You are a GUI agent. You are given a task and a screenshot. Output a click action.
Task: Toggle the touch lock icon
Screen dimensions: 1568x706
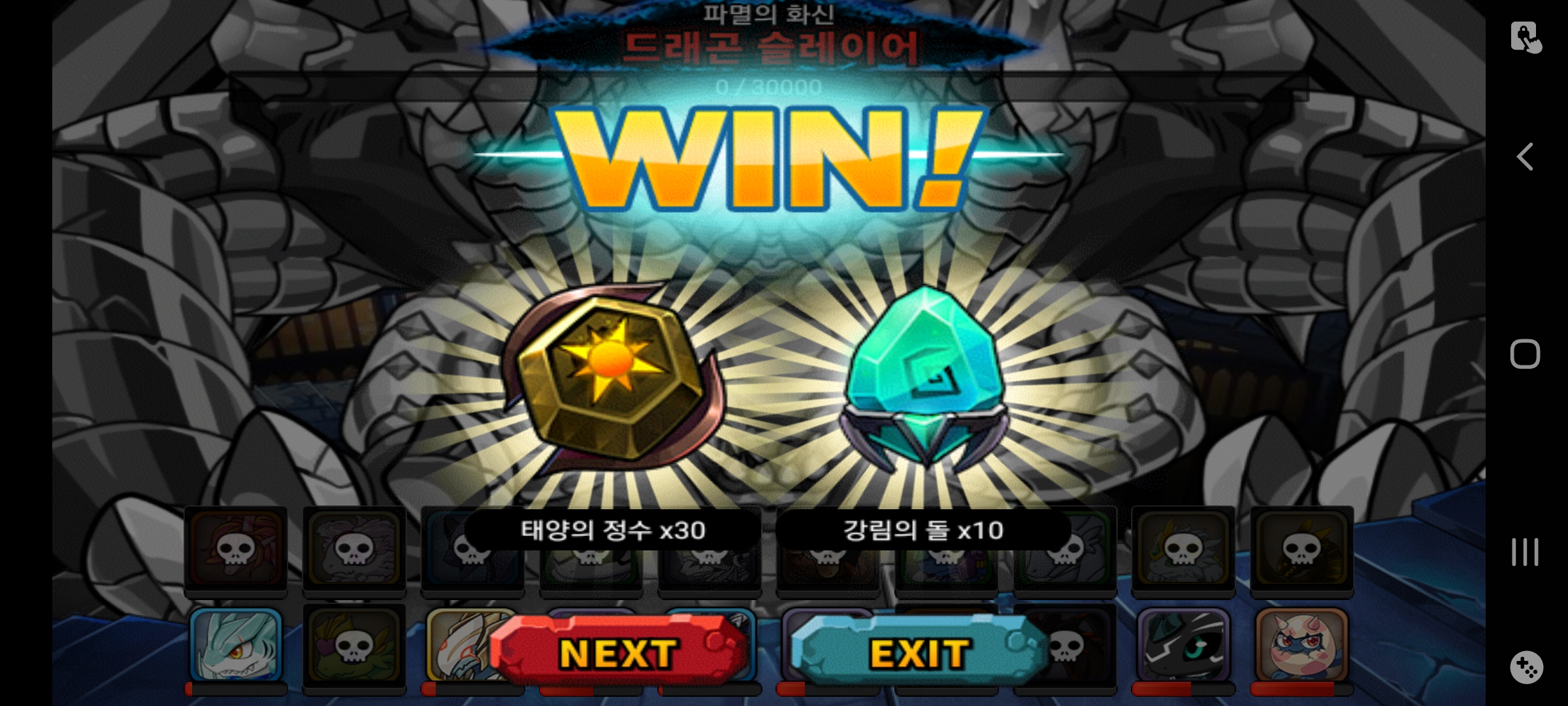(1526, 37)
